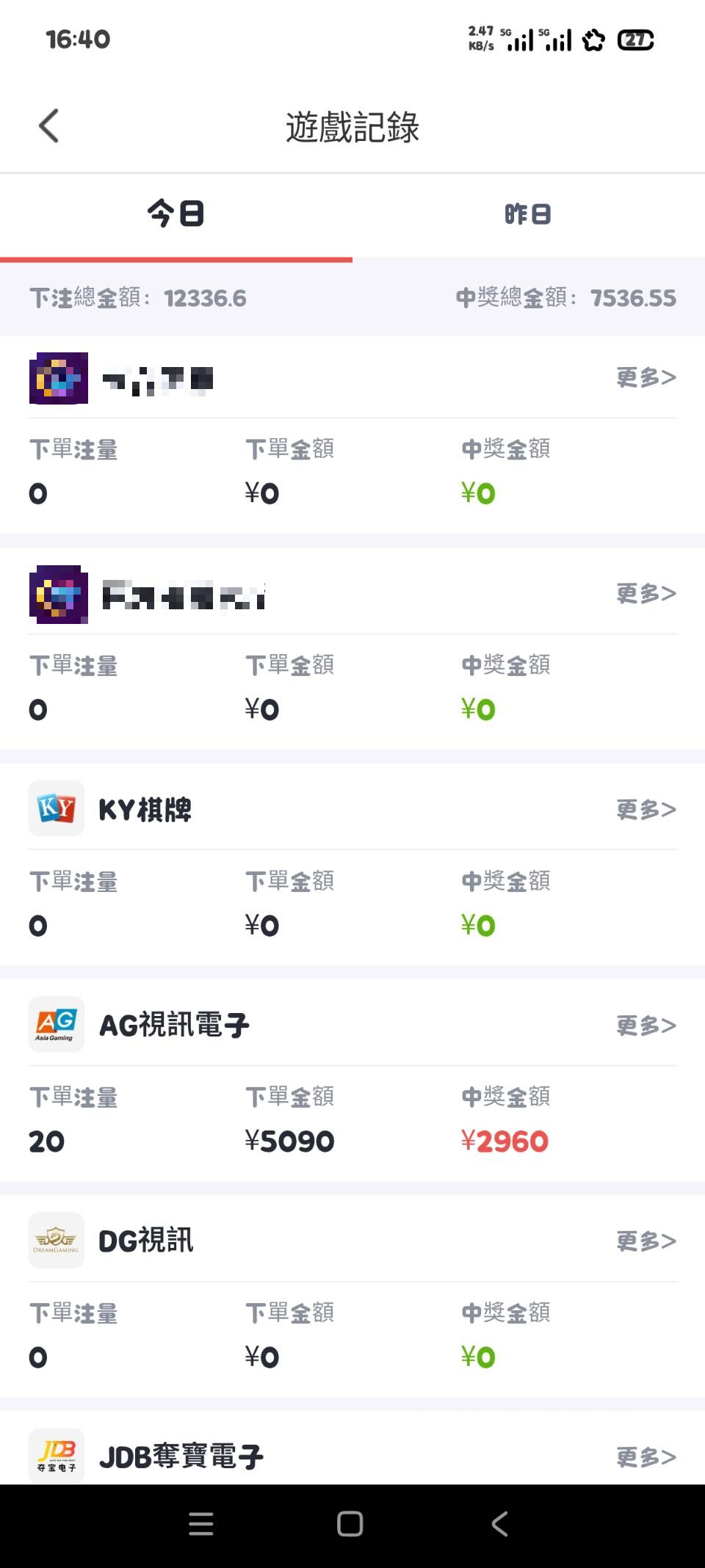
Task: Expand 更多 for AG視訊電子
Action: pos(645,1025)
